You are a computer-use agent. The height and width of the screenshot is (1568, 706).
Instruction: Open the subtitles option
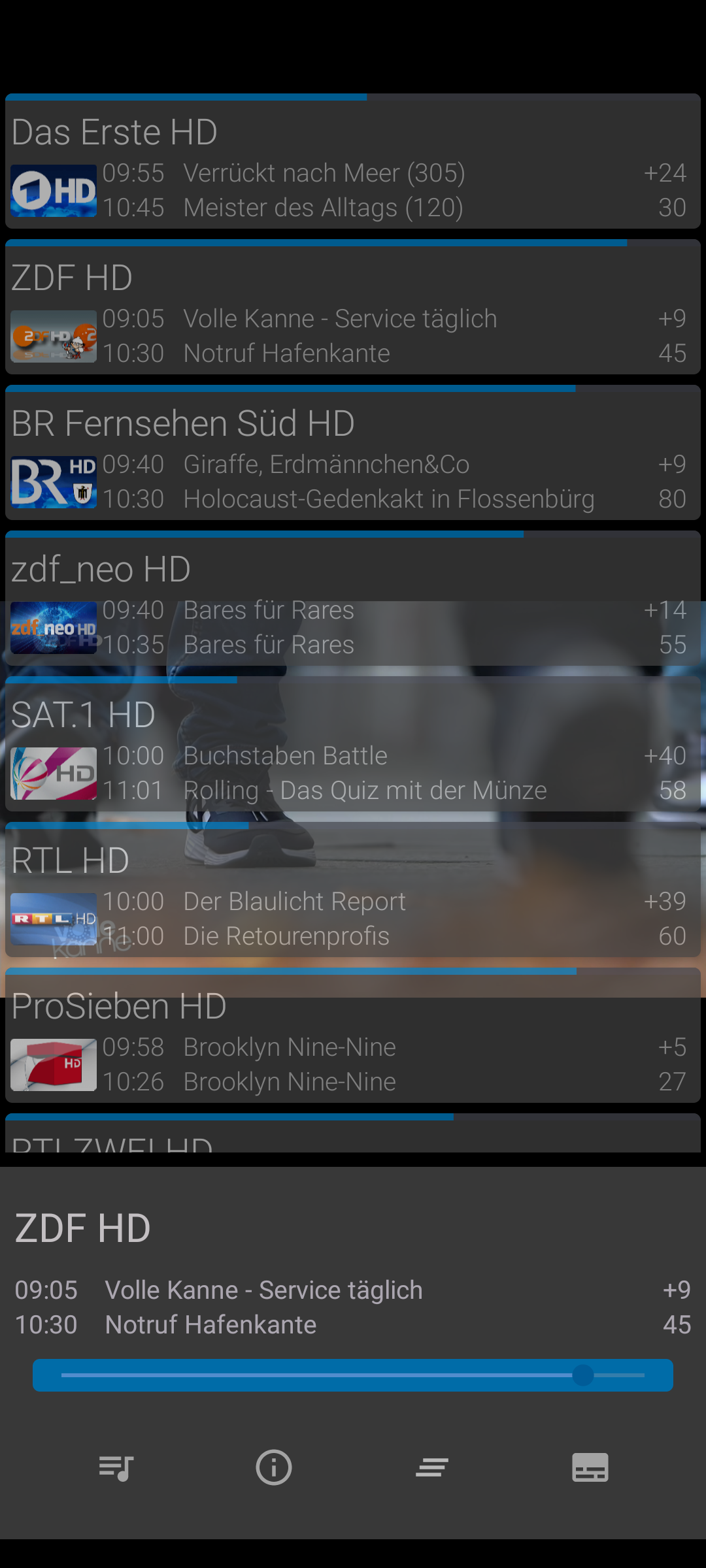click(590, 1468)
